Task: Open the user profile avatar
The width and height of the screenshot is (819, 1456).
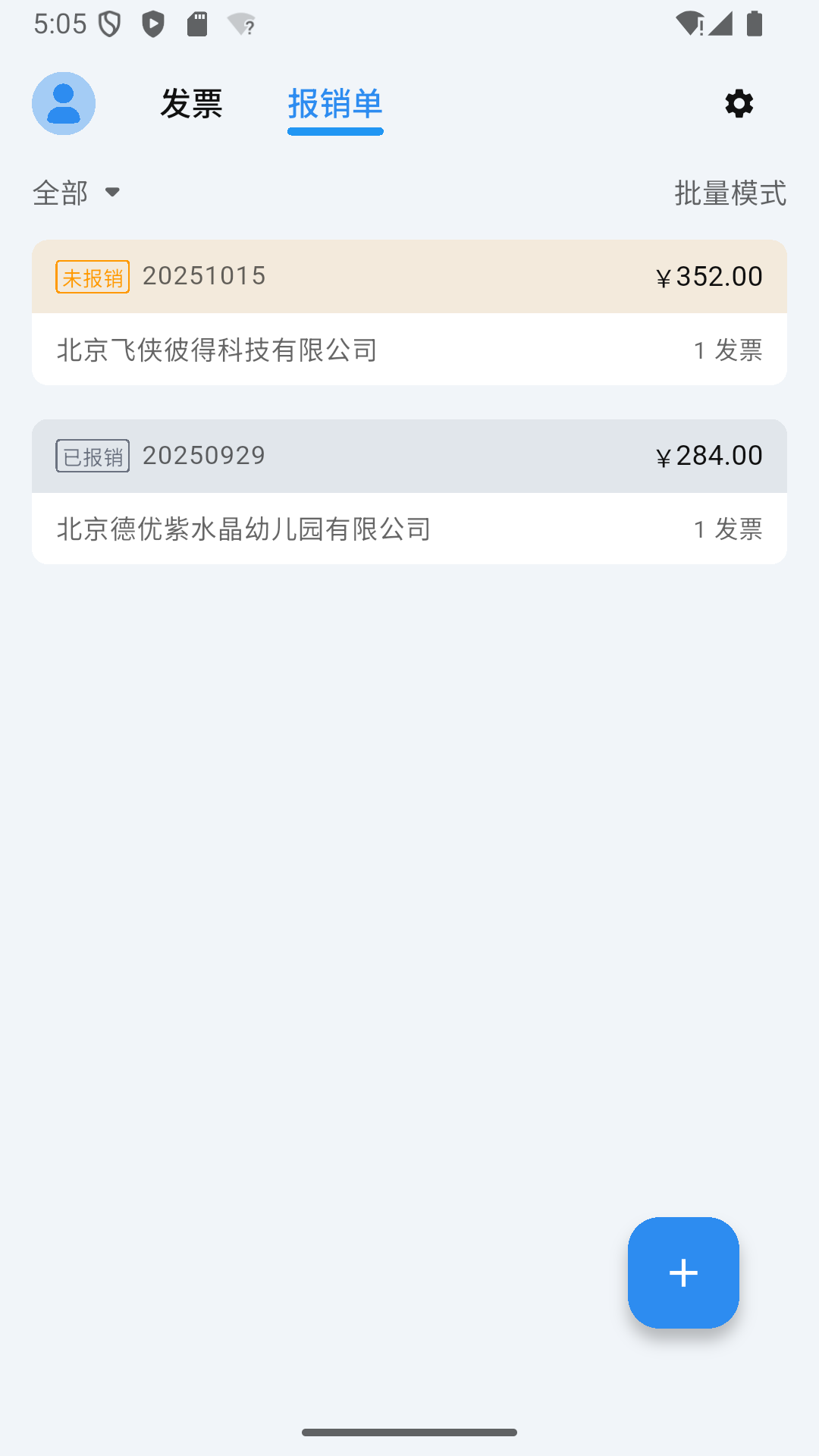Action: (64, 104)
